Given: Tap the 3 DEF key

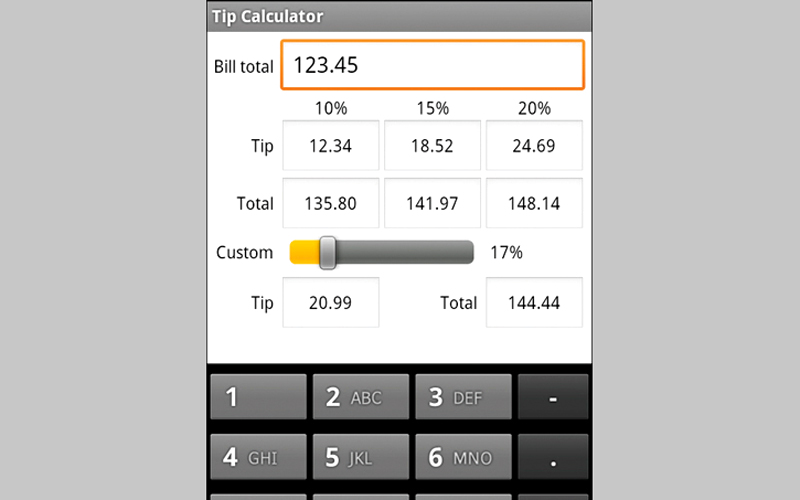Looking at the screenshot, I should click(463, 397).
